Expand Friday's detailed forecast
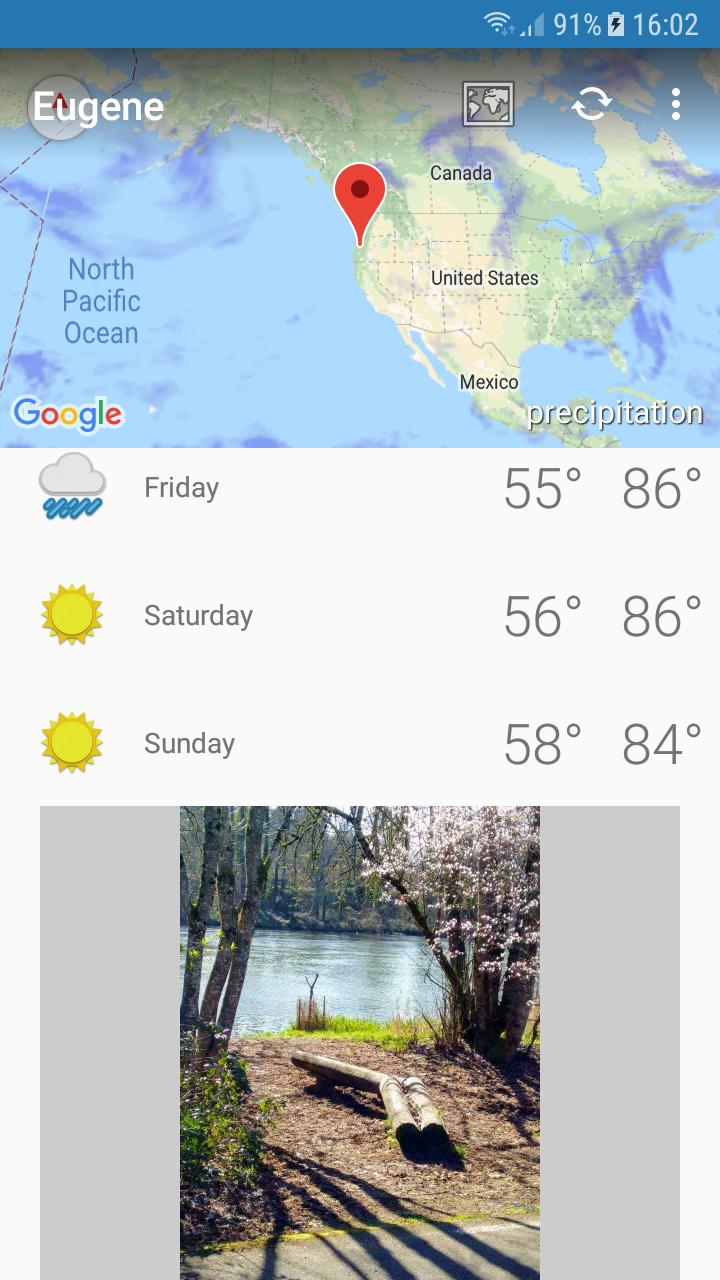This screenshot has width=720, height=1280. coord(360,487)
